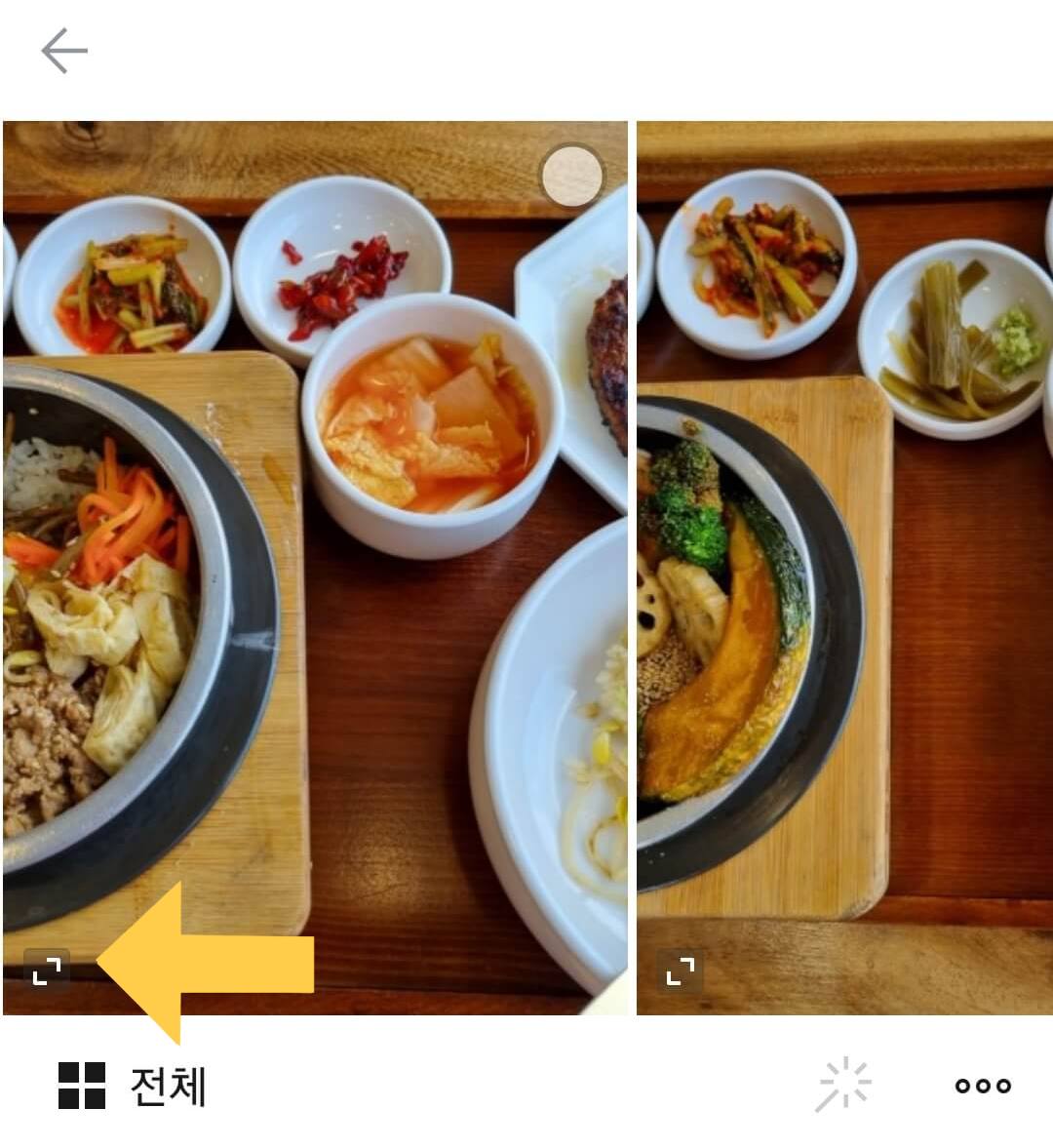Tap the grid view icon beside 전체

(x=84, y=1084)
